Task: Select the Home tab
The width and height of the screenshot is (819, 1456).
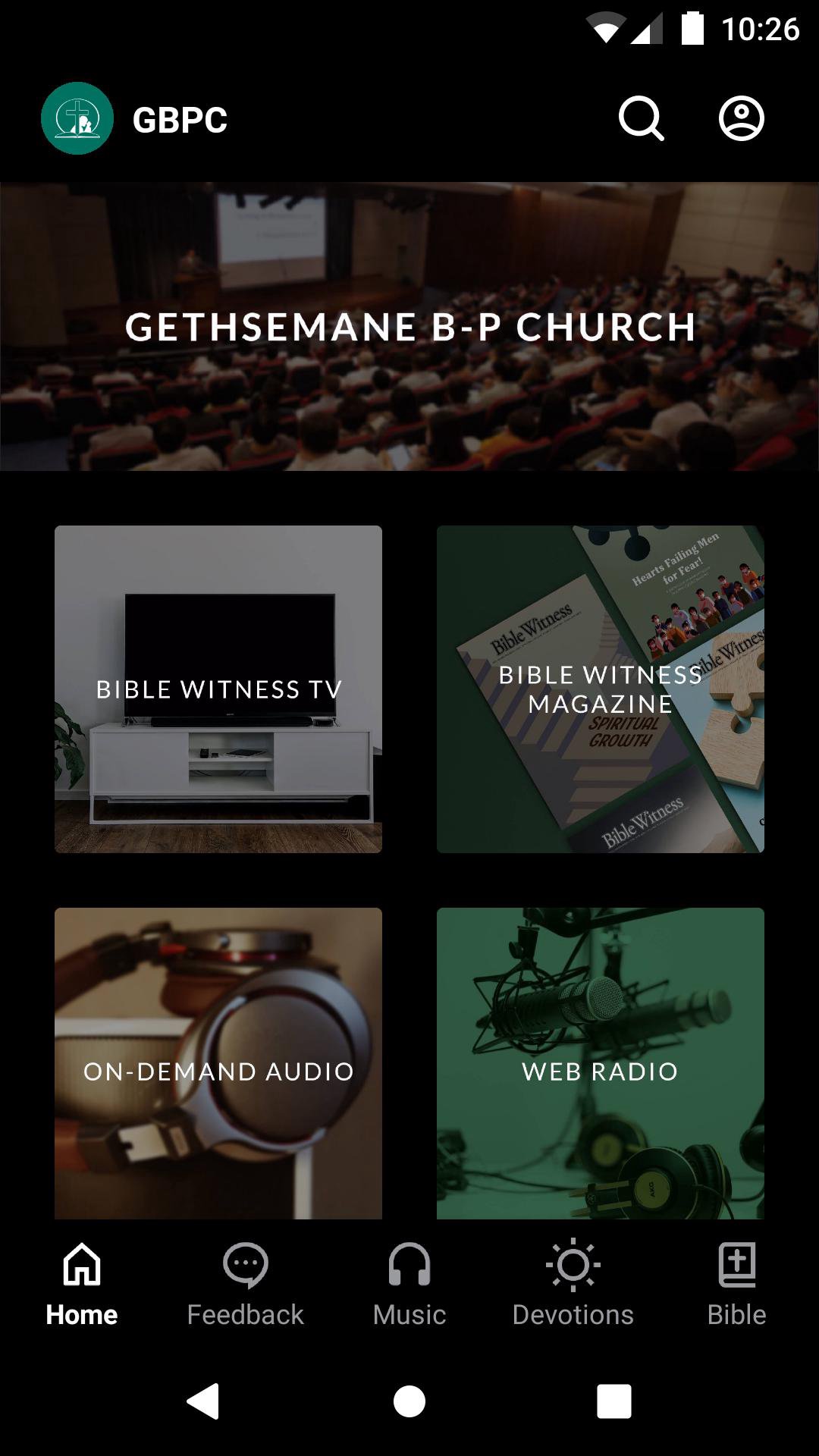Action: [82, 1283]
